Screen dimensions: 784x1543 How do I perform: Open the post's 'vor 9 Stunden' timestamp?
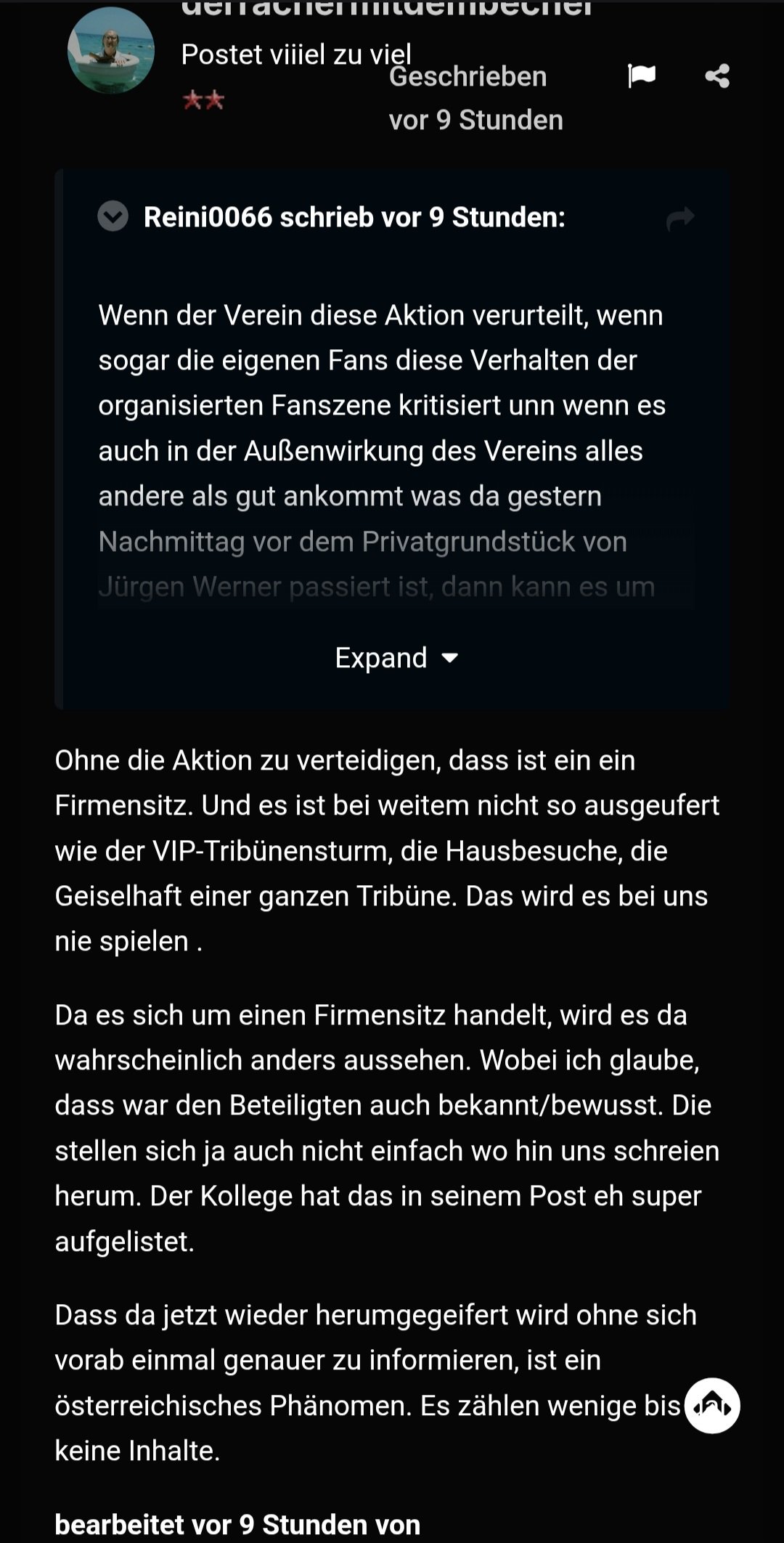(475, 120)
